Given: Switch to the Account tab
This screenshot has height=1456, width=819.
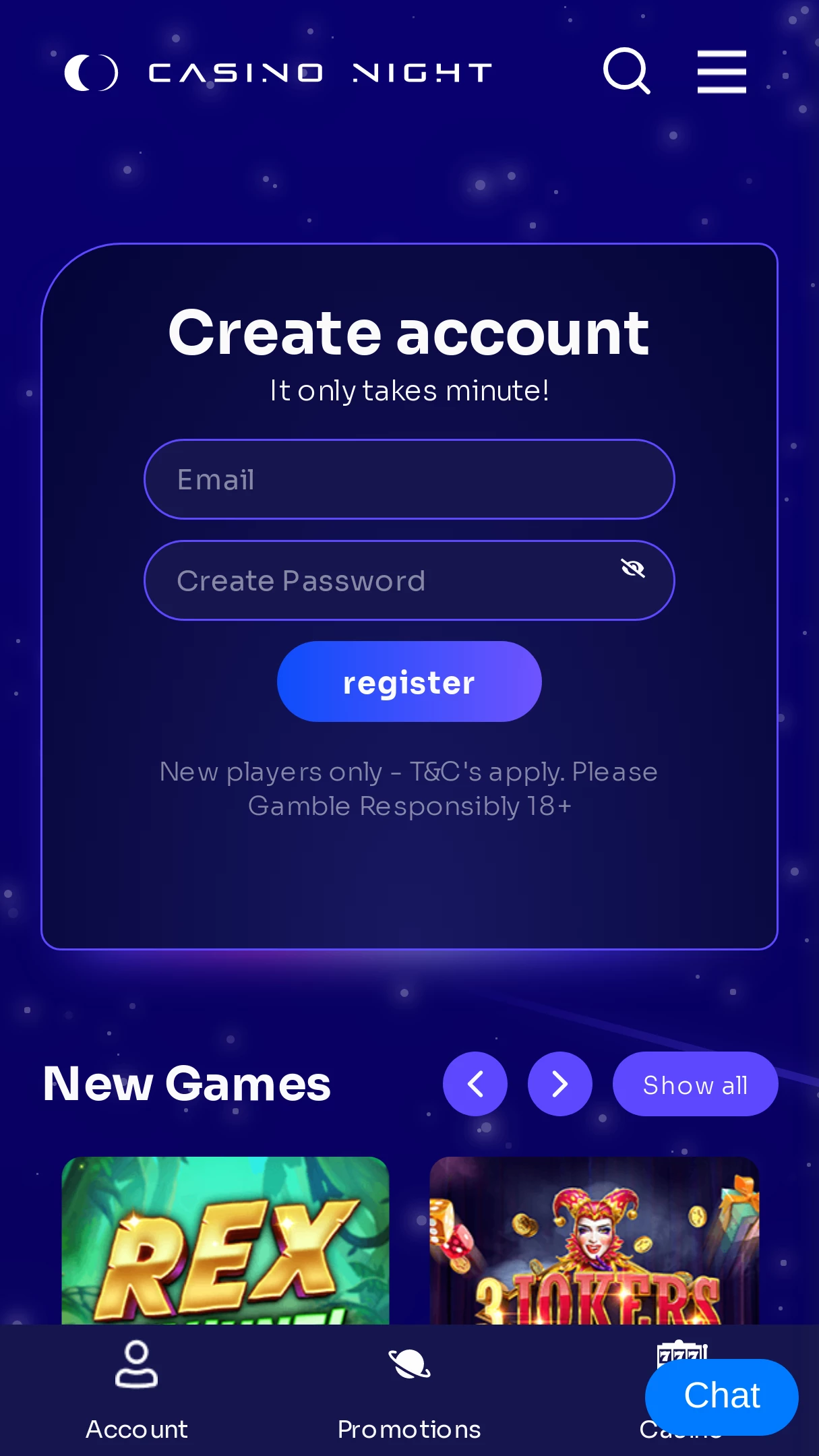Looking at the screenshot, I should [137, 1391].
